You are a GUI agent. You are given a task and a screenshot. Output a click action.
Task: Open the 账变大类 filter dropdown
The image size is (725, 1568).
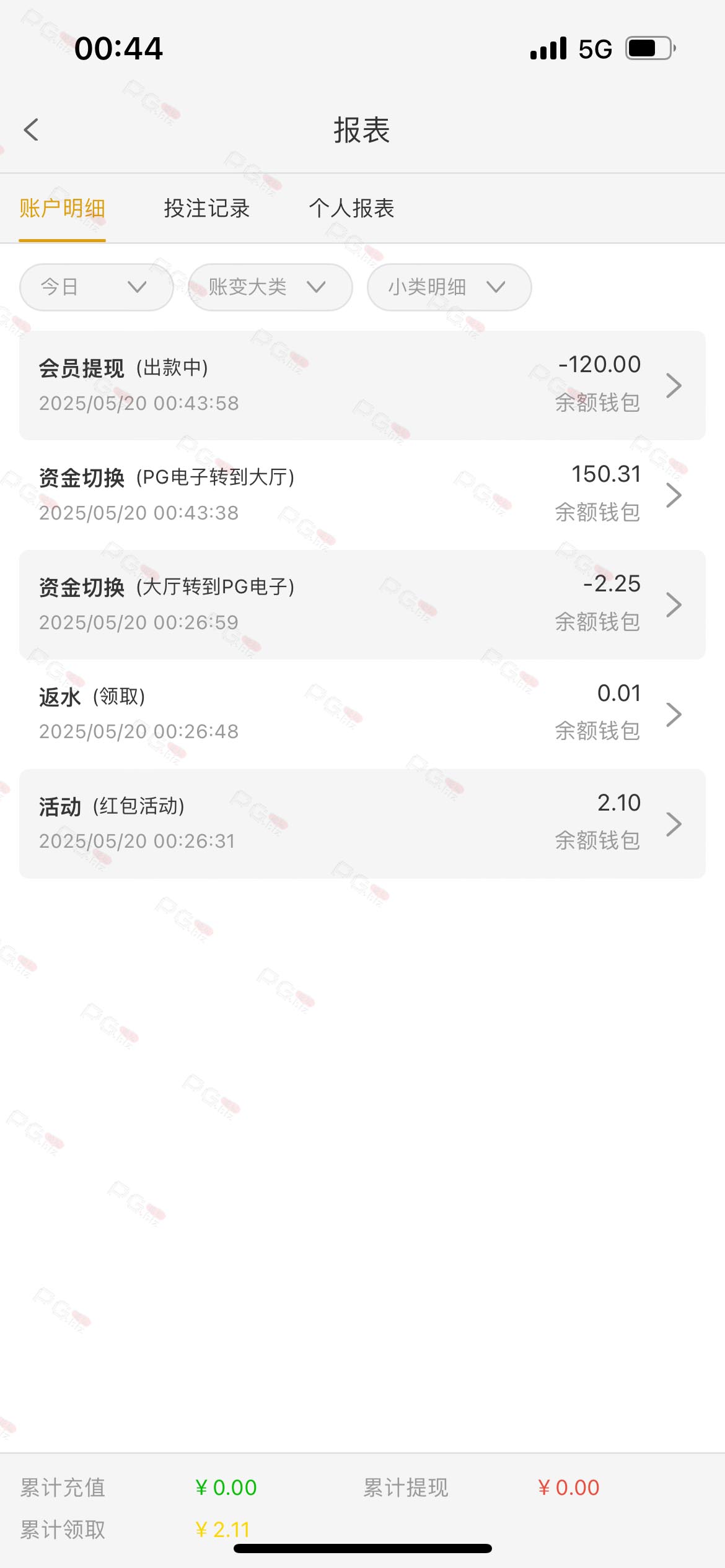[x=270, y=287]
